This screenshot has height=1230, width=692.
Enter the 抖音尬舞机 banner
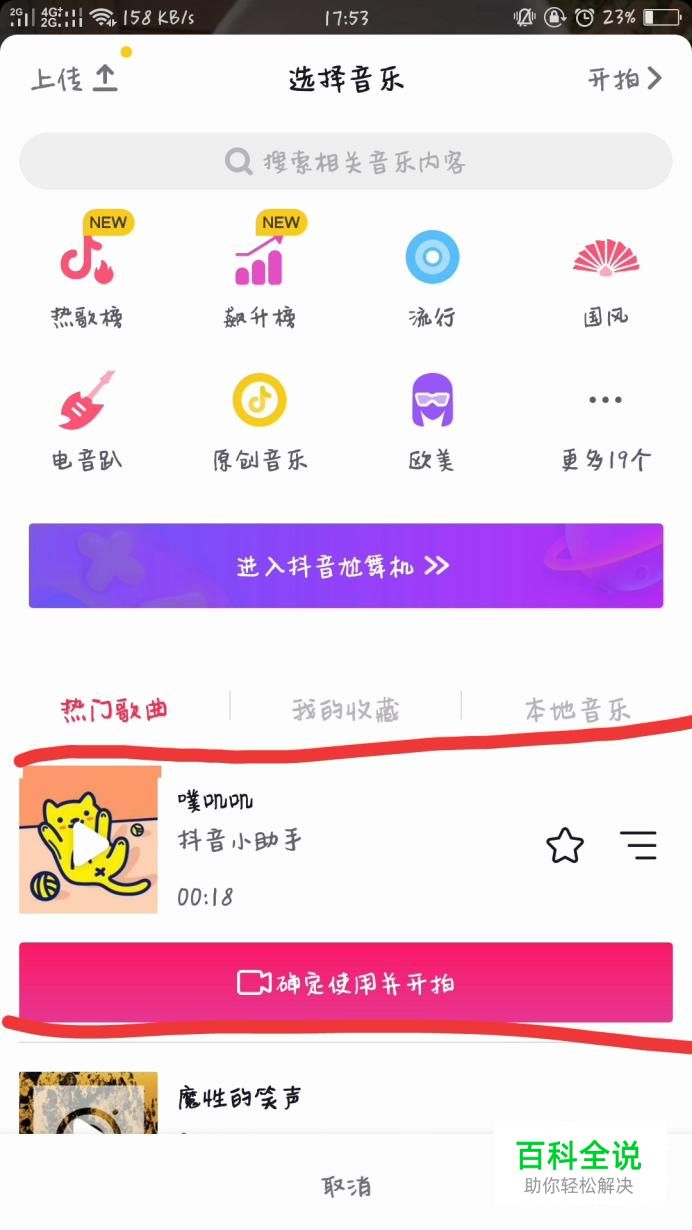pos(345,566)
